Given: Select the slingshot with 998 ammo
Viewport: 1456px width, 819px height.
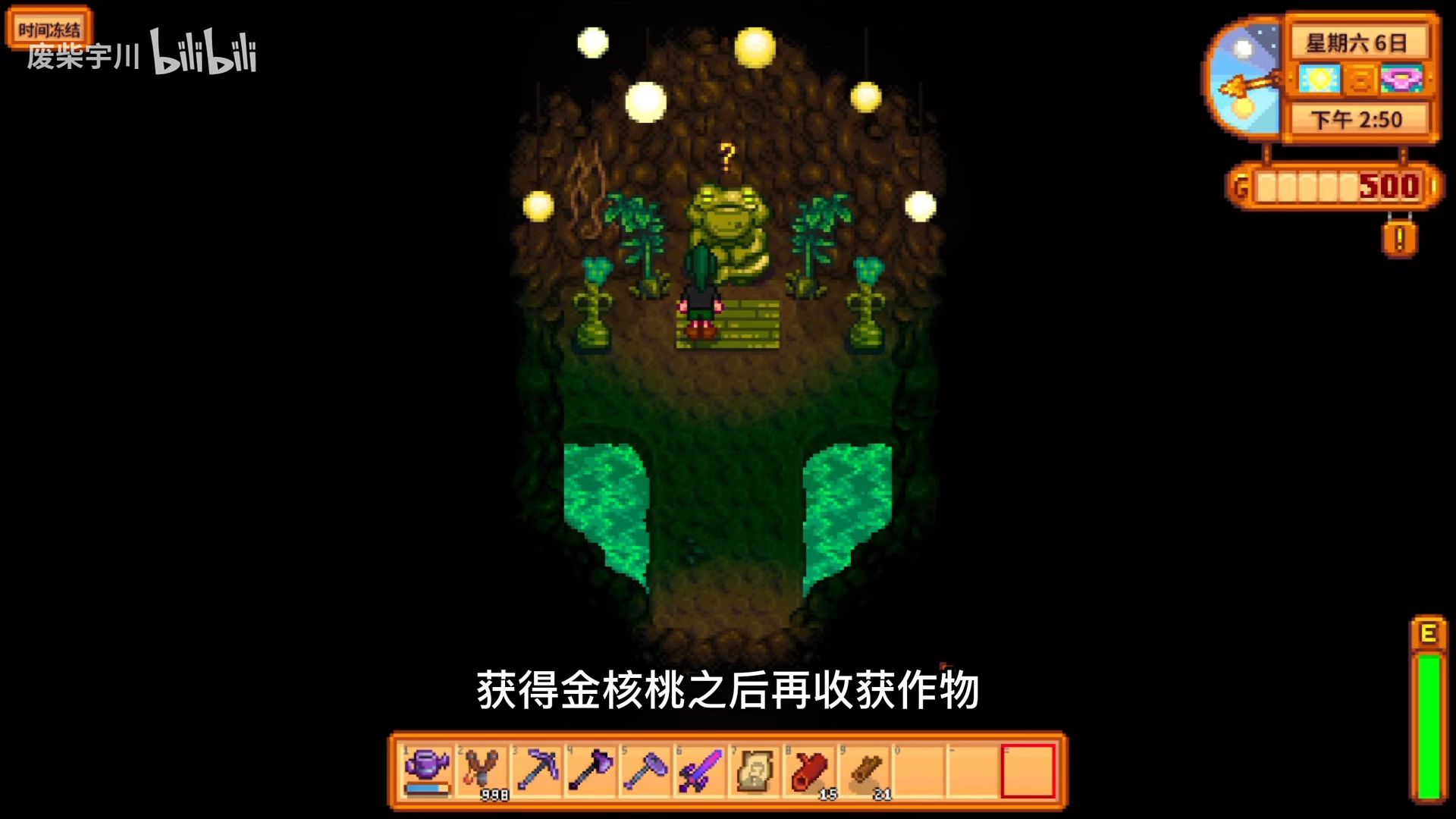Looking at the screenshot, I should 482,770.
